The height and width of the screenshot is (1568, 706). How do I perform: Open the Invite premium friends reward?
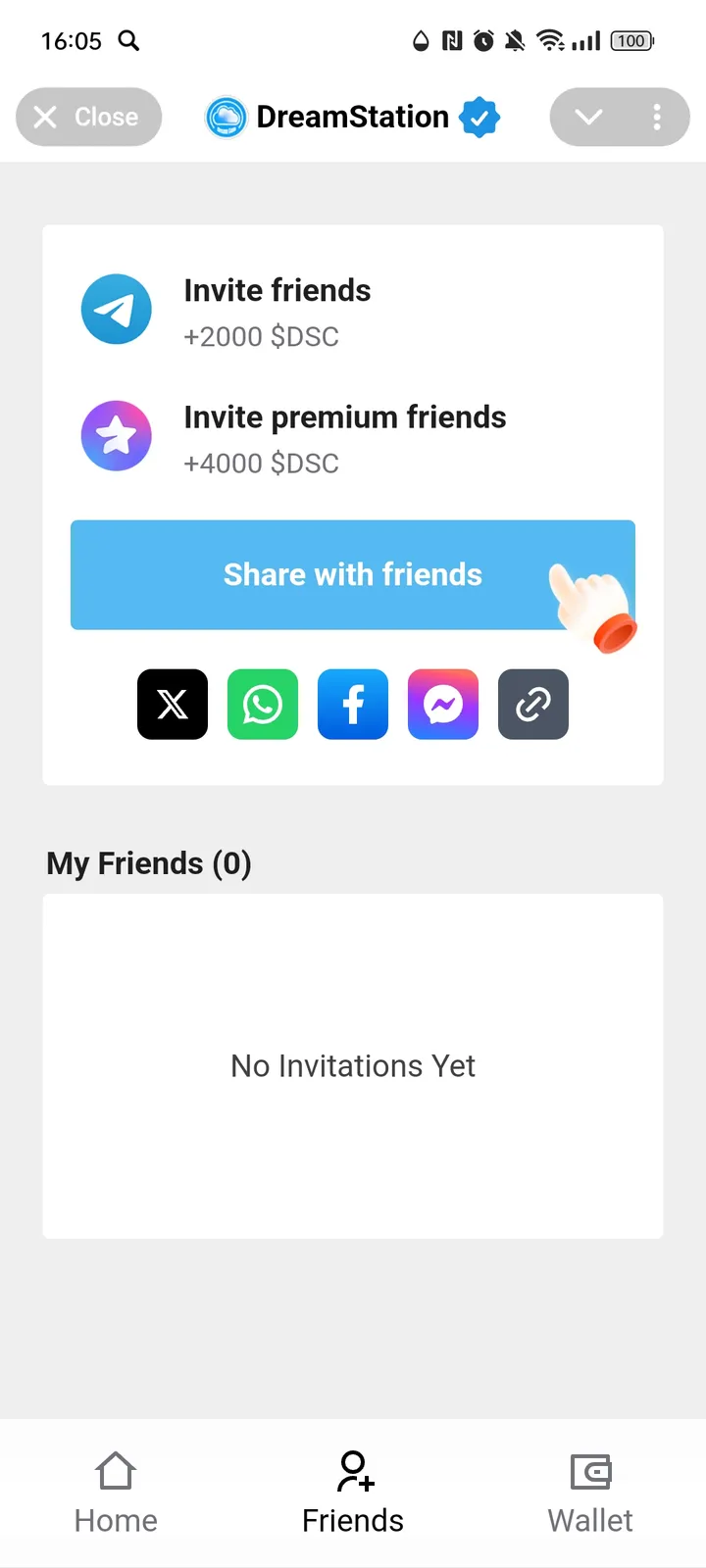point(345,437)
